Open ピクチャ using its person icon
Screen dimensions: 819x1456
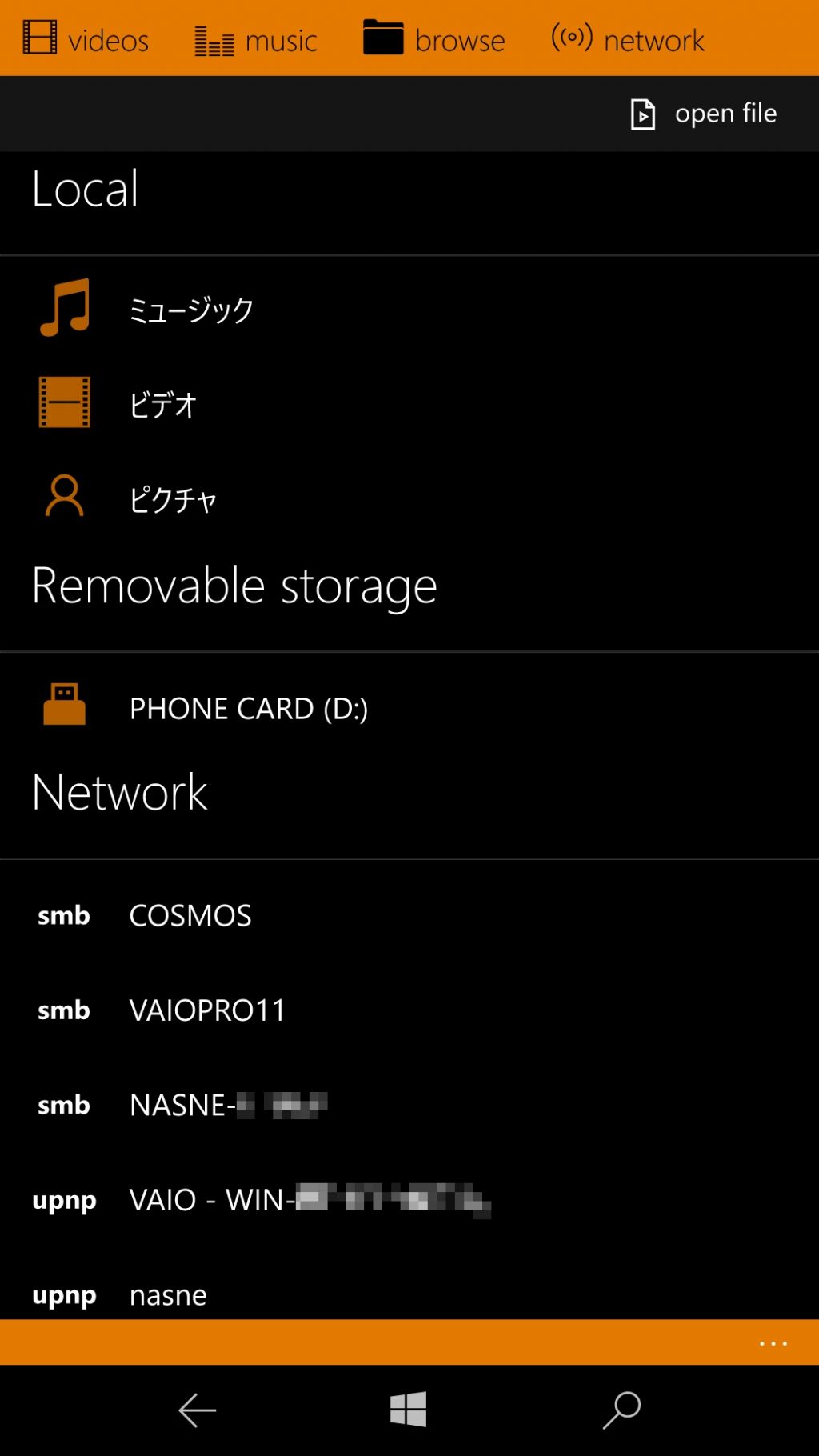pos(64,496)
